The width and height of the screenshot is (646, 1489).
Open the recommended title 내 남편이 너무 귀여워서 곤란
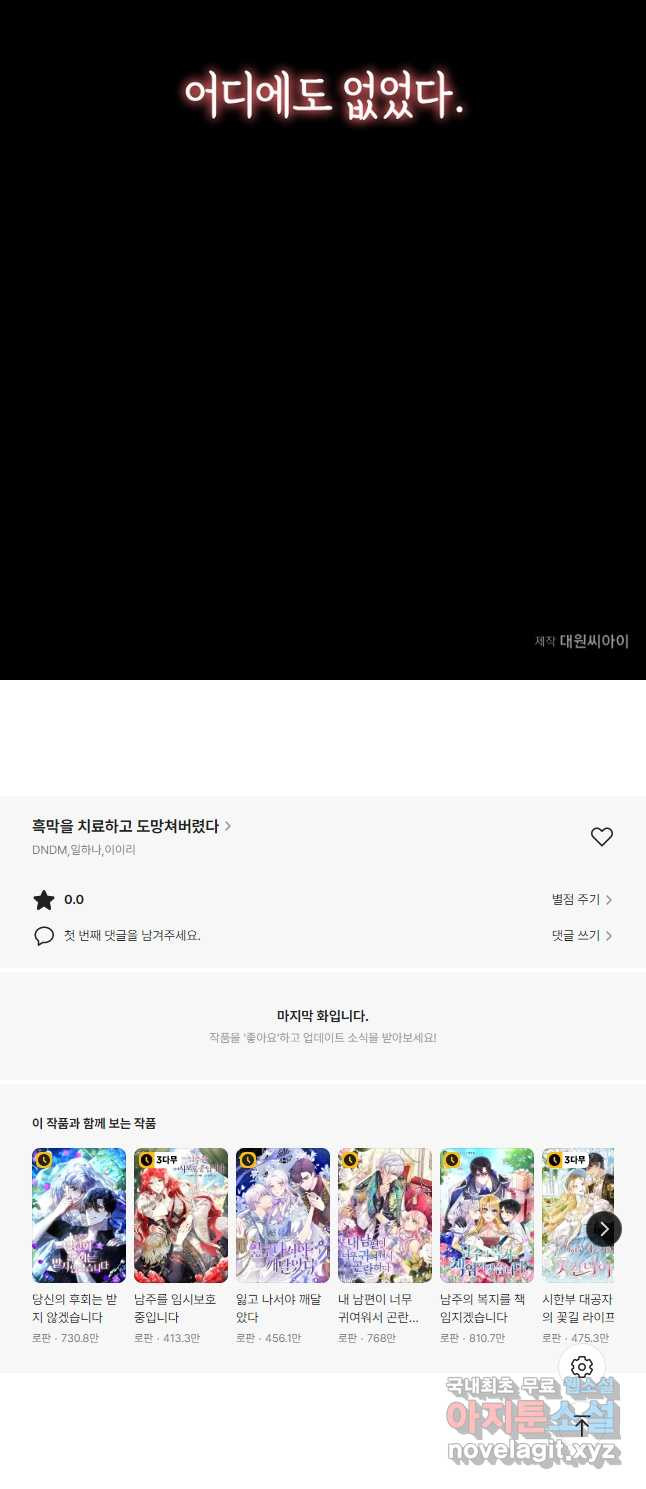pyautogui.click(x=385, y=1215)
